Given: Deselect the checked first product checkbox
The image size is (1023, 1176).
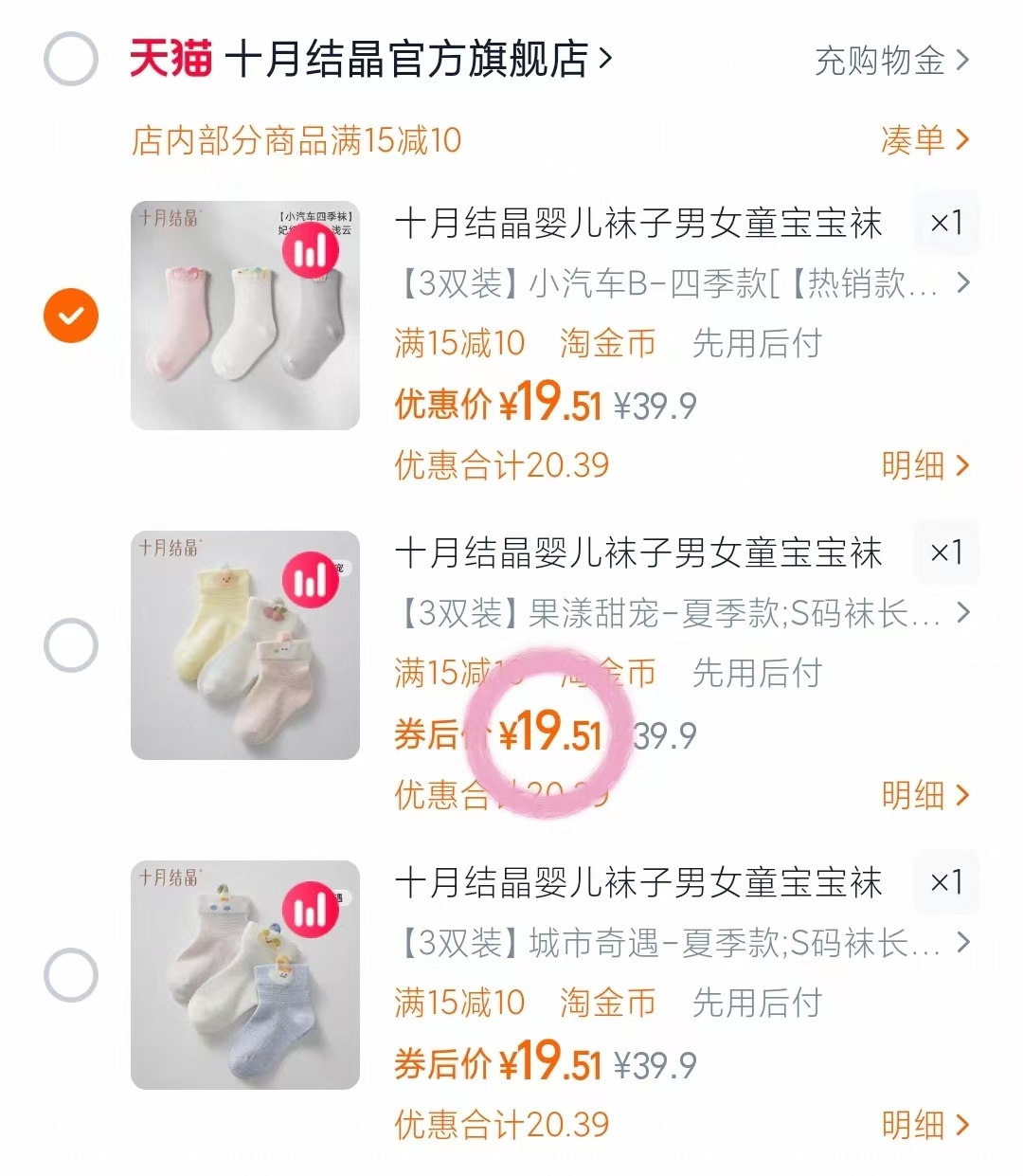Looking at the screenshot, I should 70,316.
